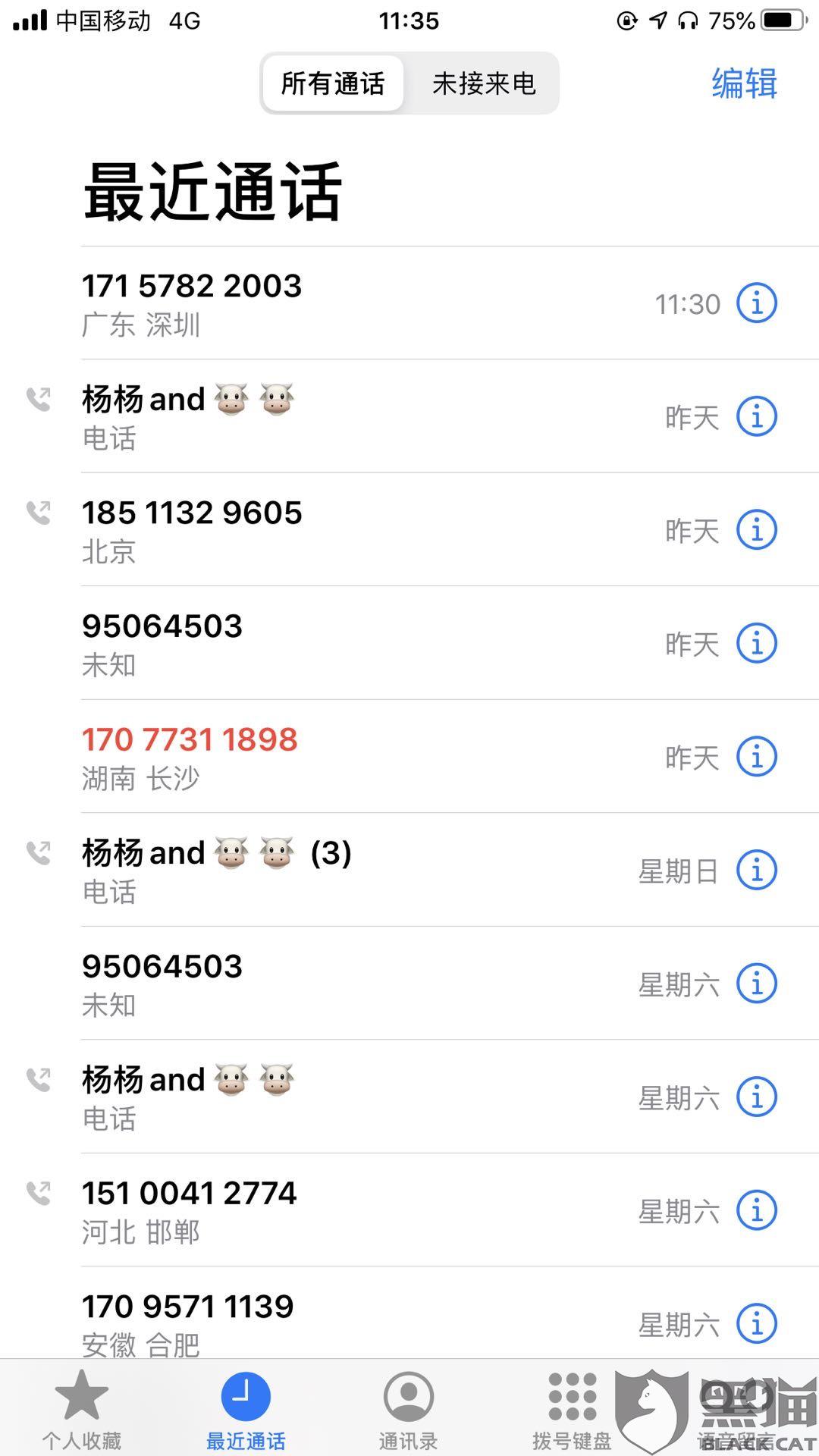819x1456 pixels.
Task: Call 杨杨 and entry marked (3)
Action: click(x=409, y=870)
